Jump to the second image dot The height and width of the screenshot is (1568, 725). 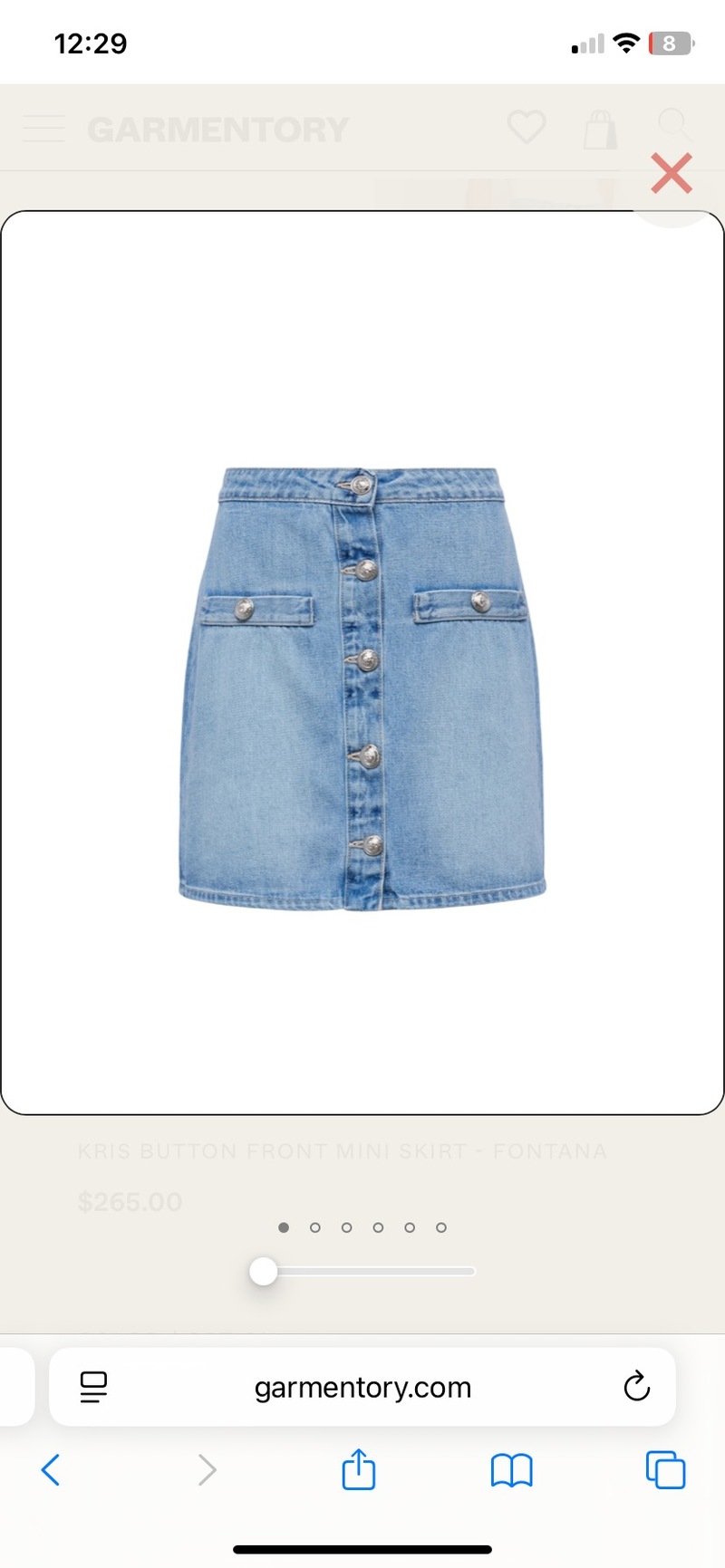click(315, 1227)
